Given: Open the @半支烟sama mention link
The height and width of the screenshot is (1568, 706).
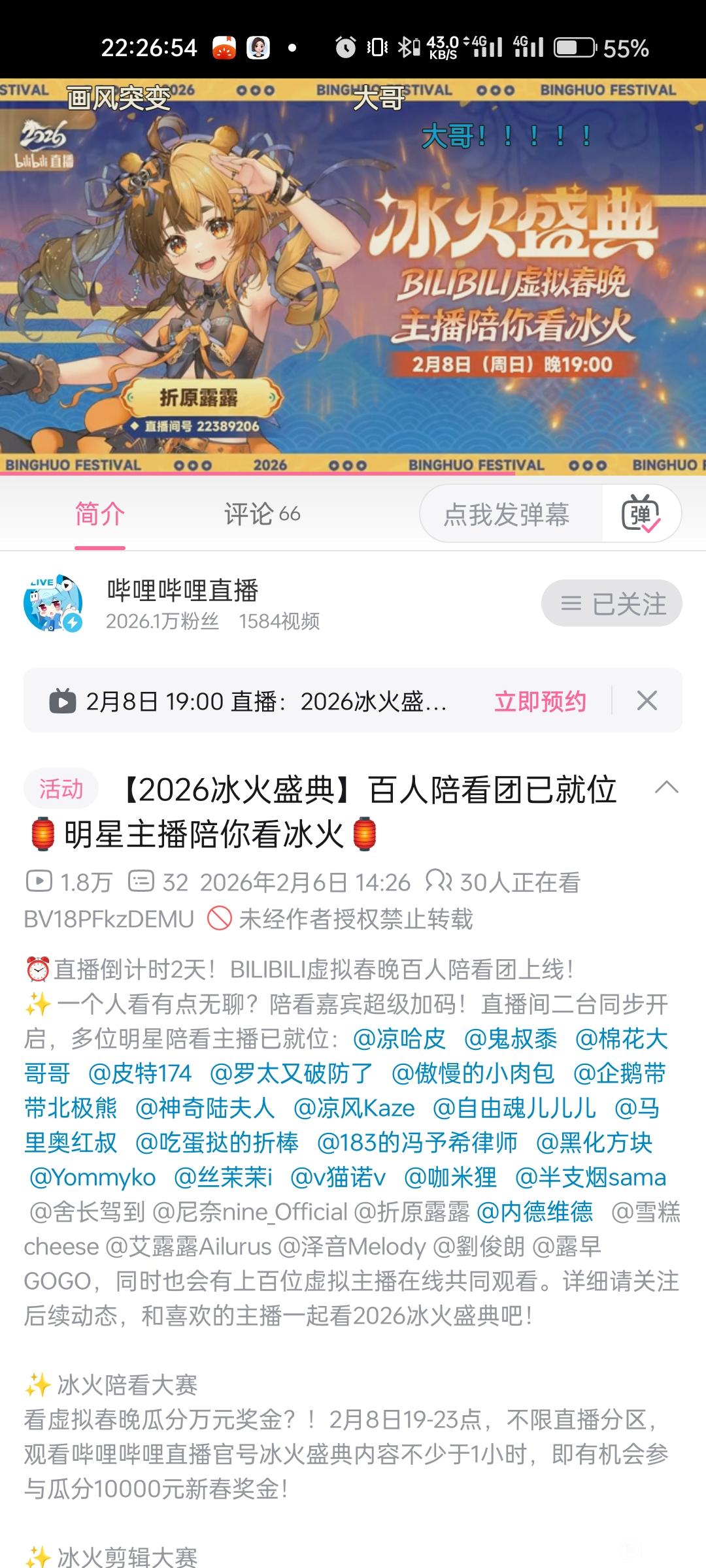Looking at the screenshot, I should tap(590, 1177).
